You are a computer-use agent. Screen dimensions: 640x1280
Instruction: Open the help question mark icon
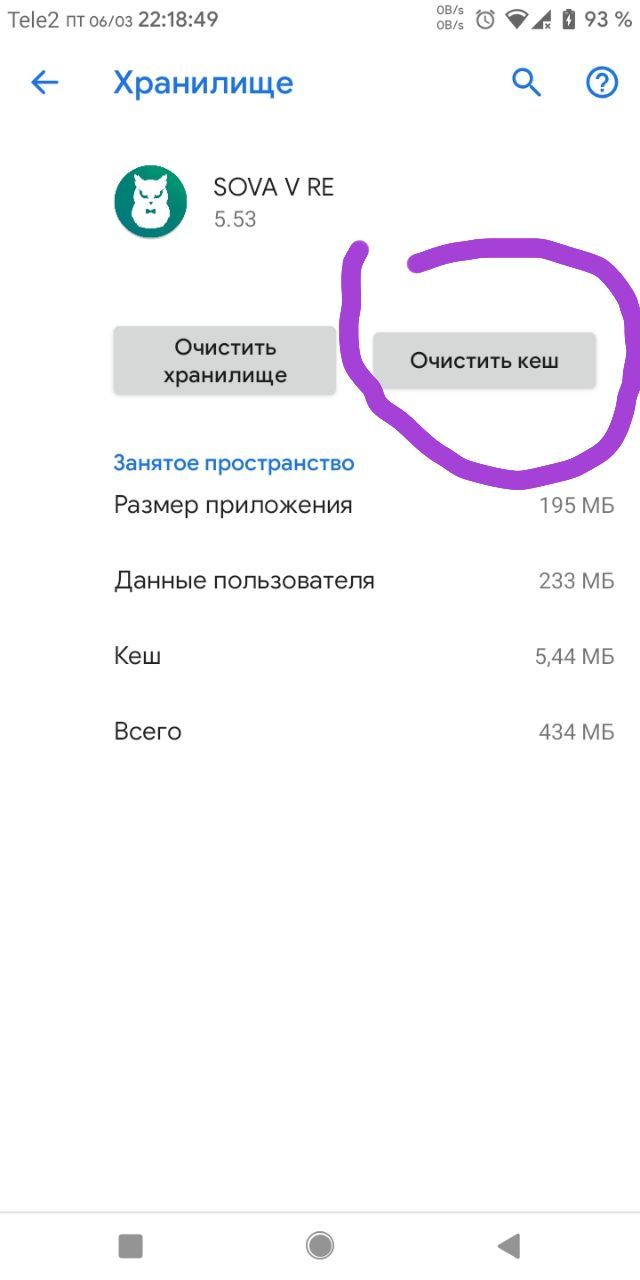point(601,83)
